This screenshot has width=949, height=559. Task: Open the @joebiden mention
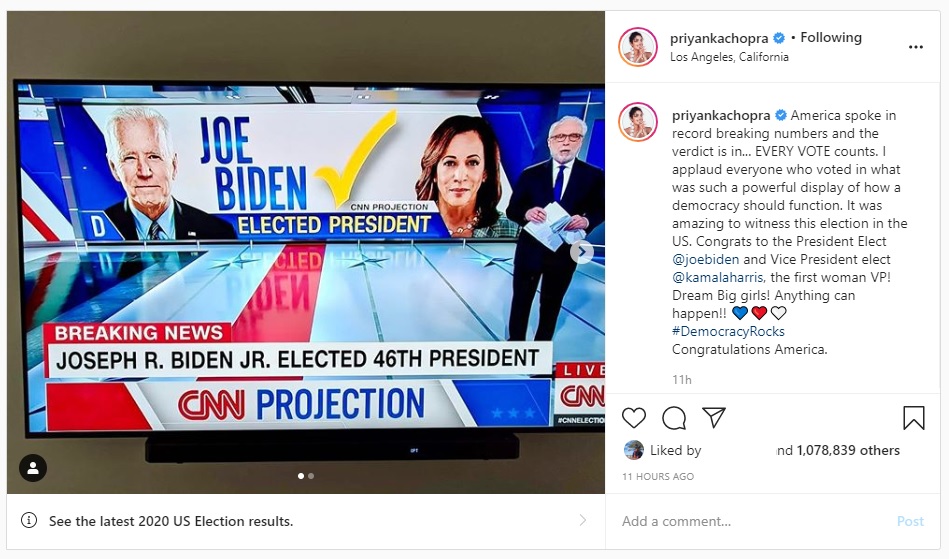coord(709,260)
